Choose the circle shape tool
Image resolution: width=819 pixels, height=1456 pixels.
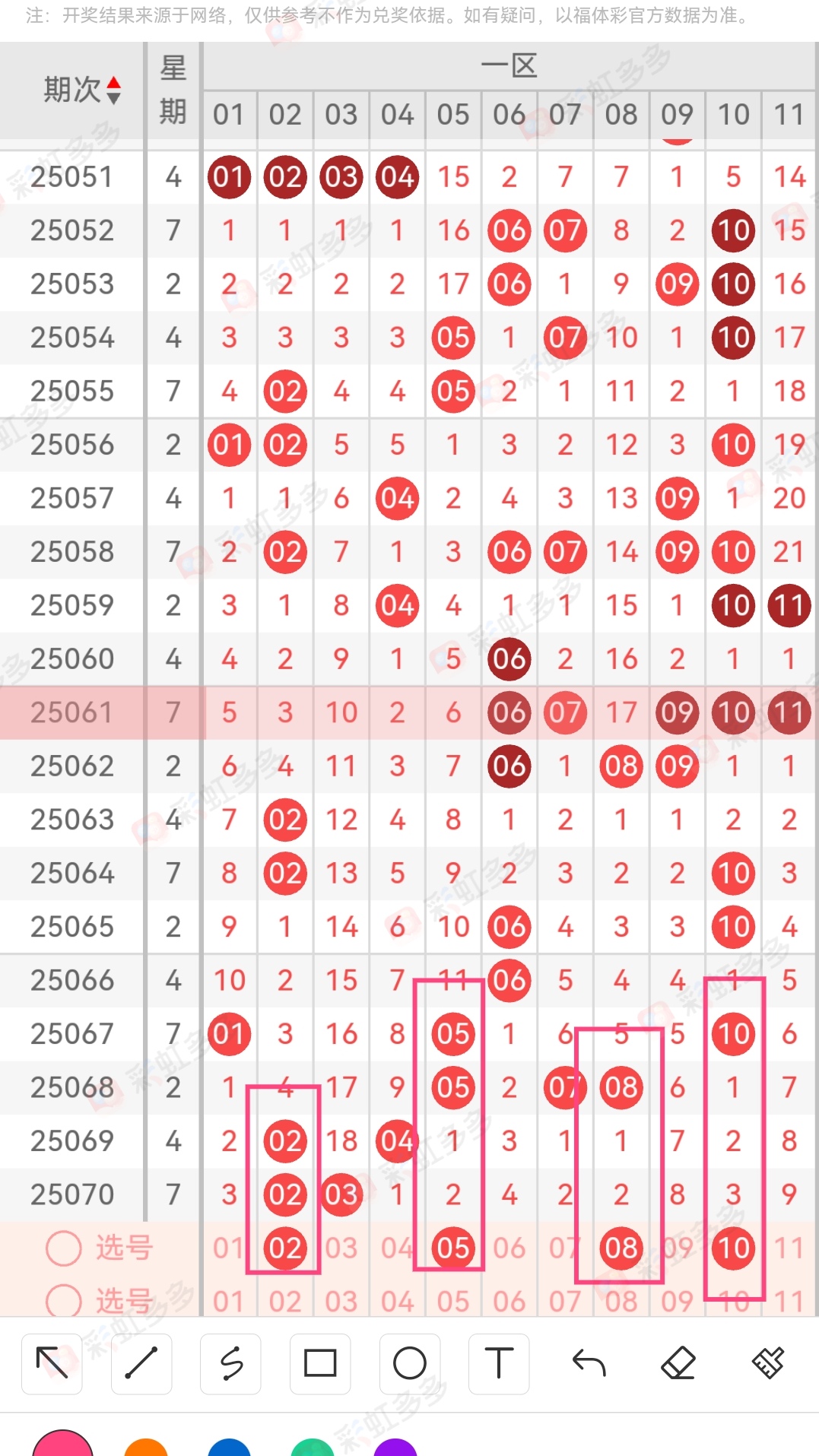coord(410,1363)
